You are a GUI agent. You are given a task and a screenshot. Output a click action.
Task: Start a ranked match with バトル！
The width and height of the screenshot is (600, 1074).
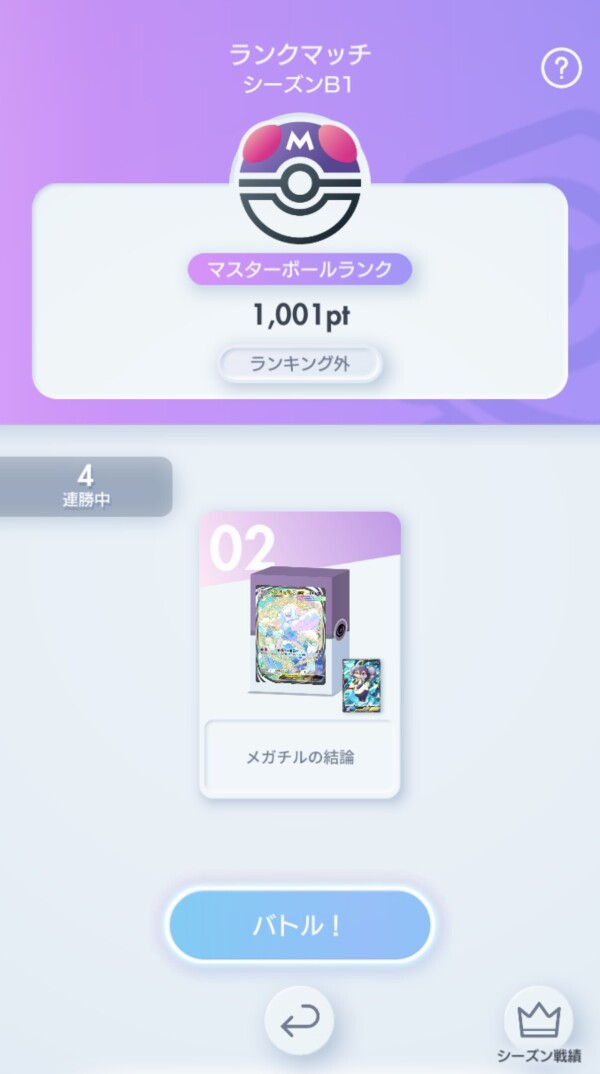pyautogui.click(x=299, y=925)
